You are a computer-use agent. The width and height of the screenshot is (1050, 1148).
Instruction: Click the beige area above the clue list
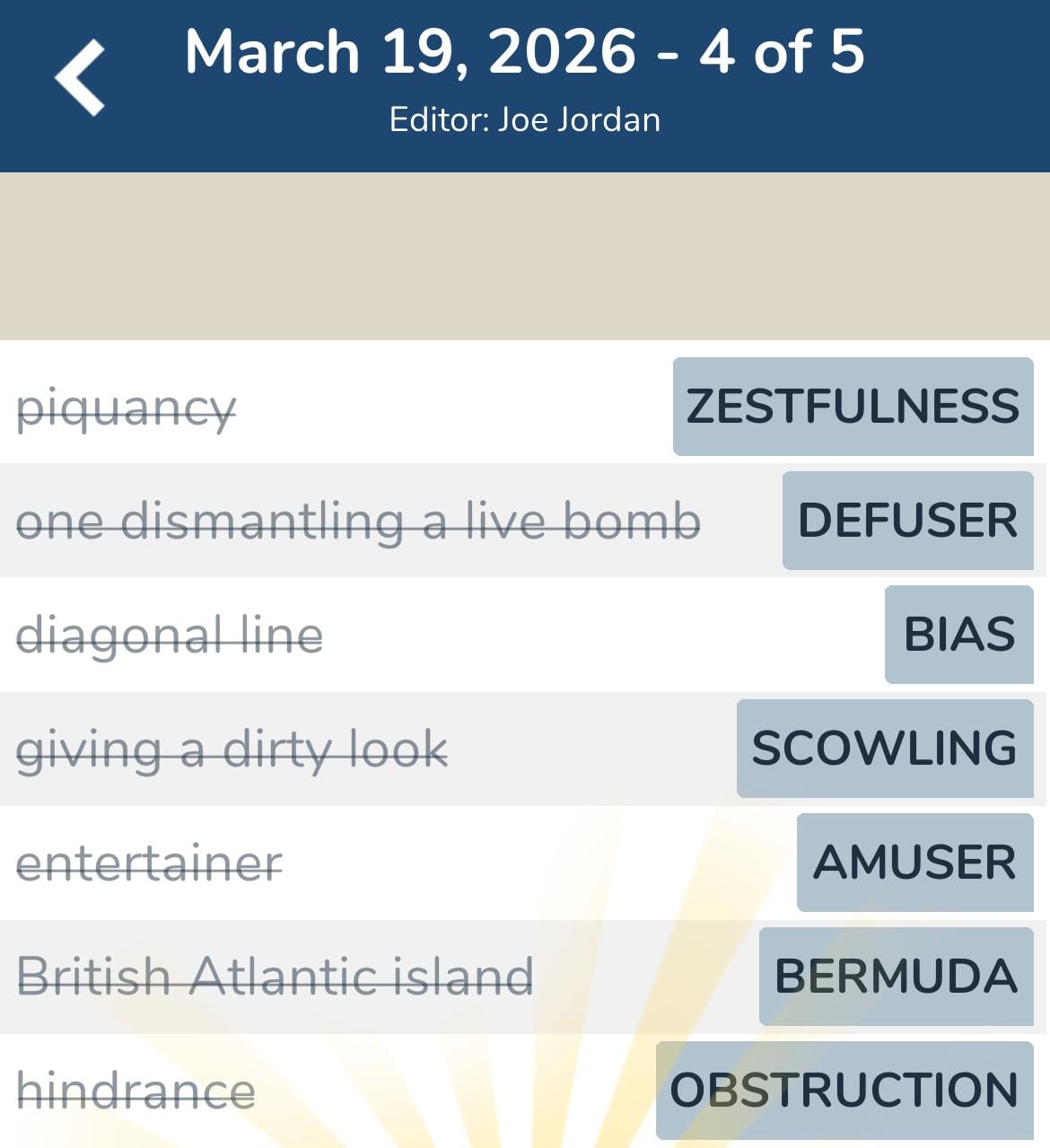523,256
